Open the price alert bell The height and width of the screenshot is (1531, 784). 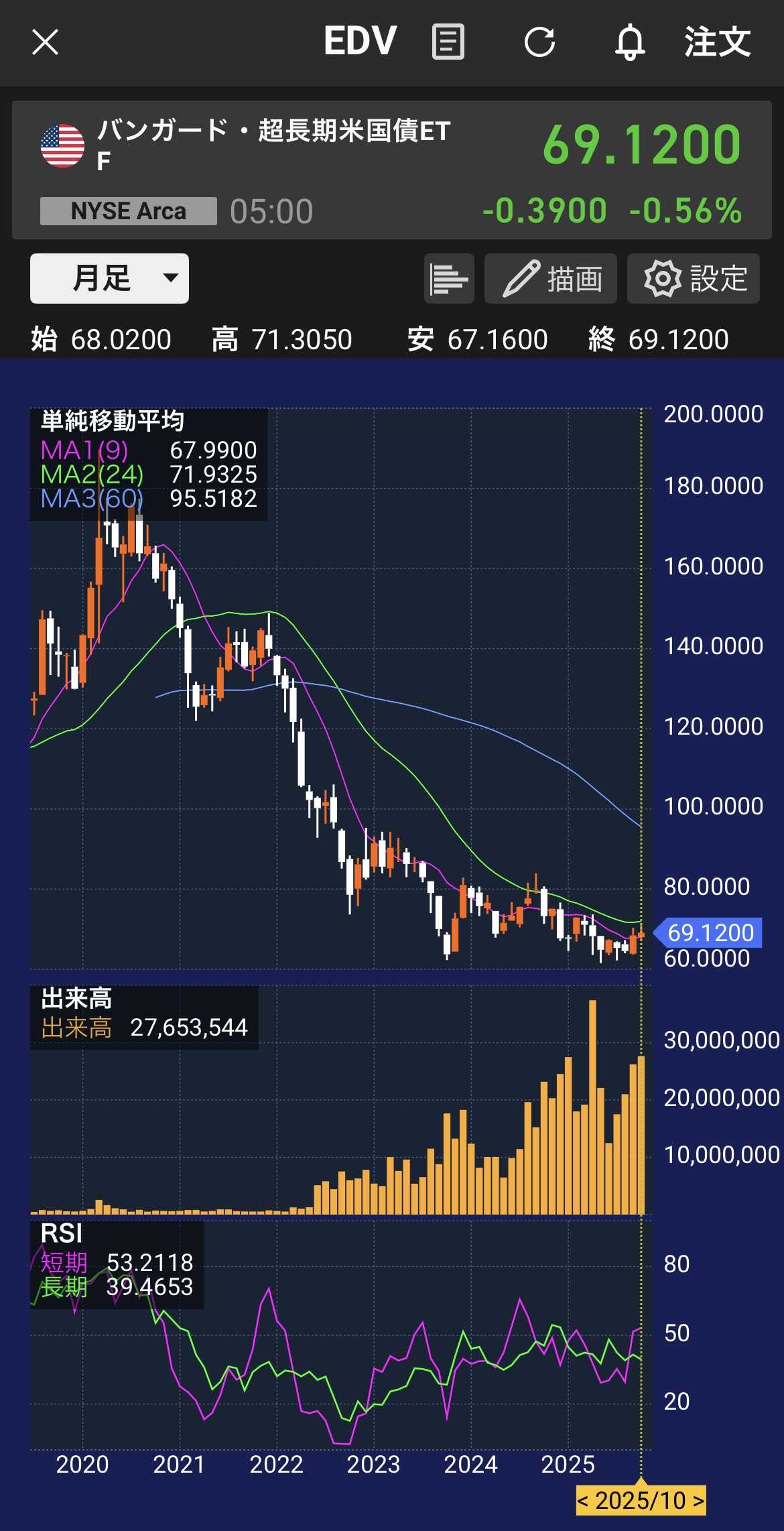click(629, 42)
